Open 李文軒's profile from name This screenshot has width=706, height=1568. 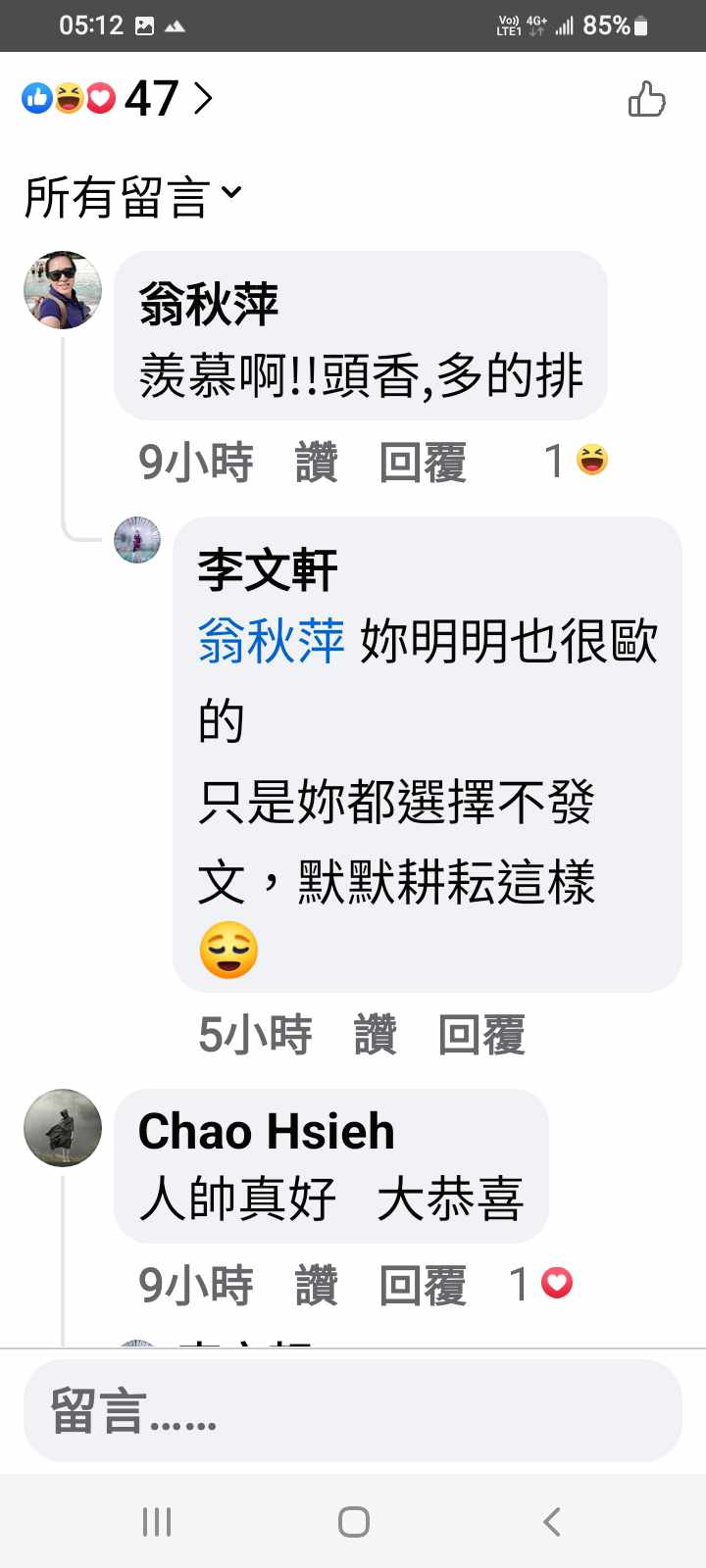(267, 569)
